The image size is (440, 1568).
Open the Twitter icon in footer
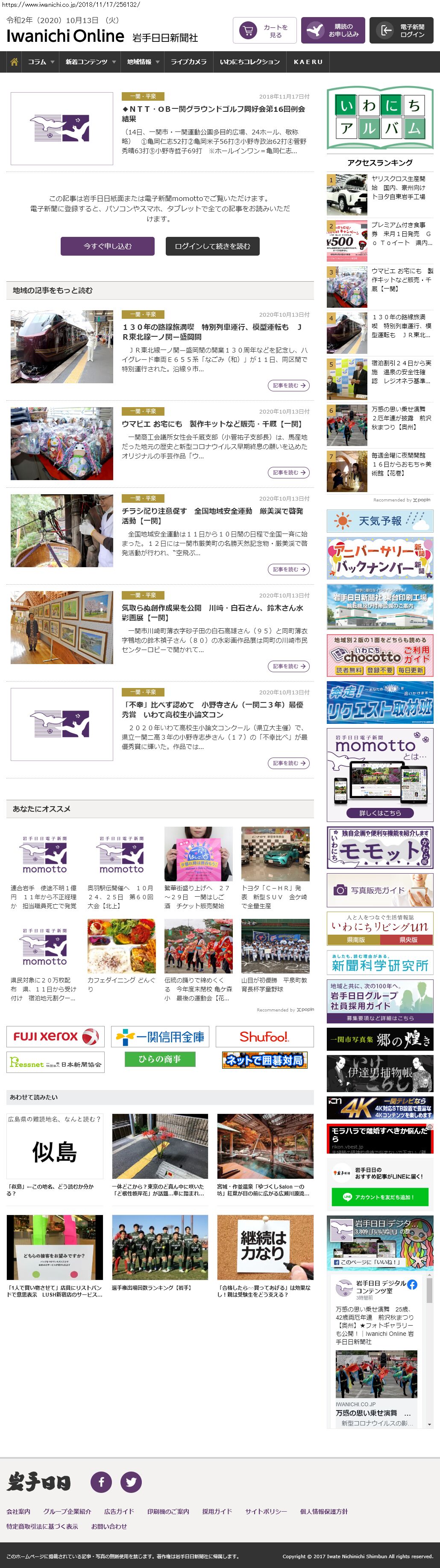tap(131, 1481)
